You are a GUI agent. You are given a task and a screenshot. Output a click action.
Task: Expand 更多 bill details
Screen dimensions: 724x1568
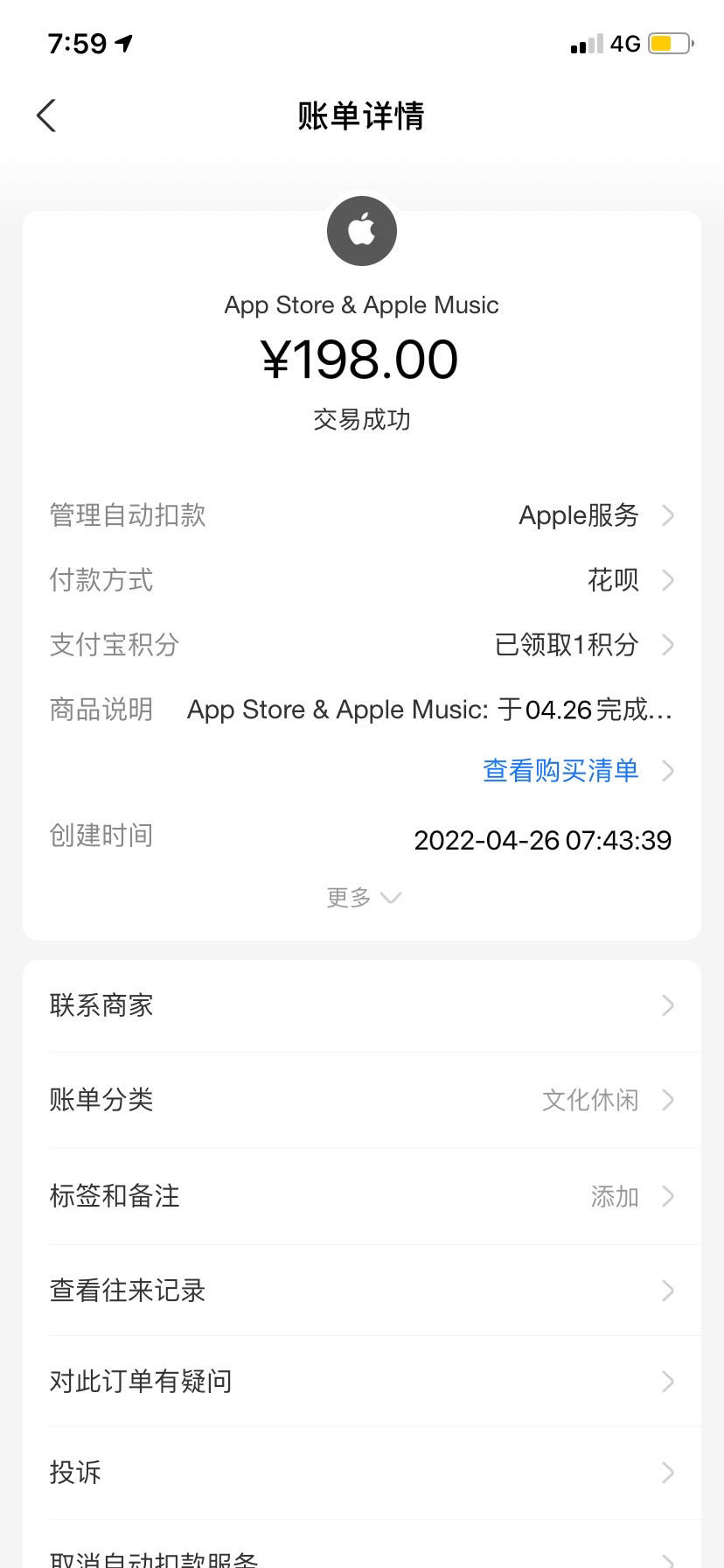[362, 897]
